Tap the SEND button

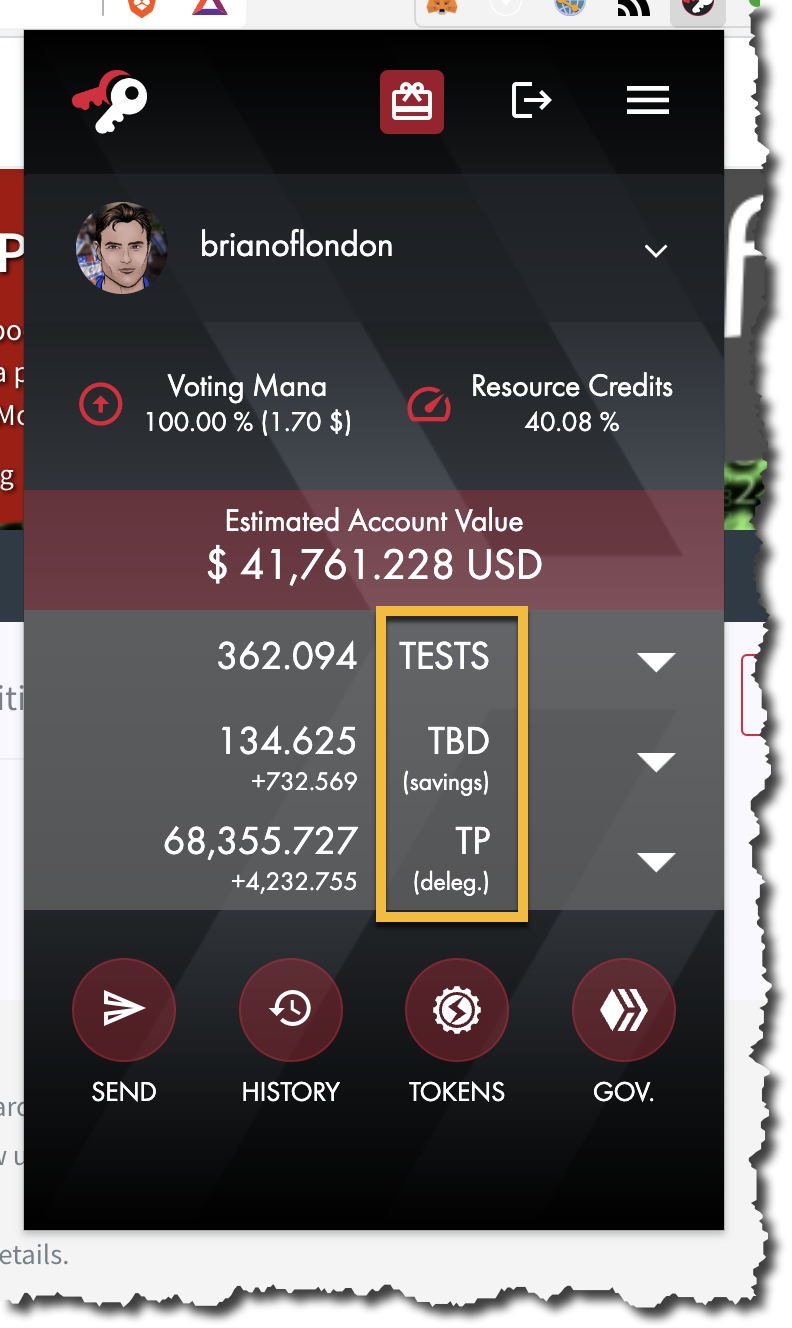(124, 1011)
